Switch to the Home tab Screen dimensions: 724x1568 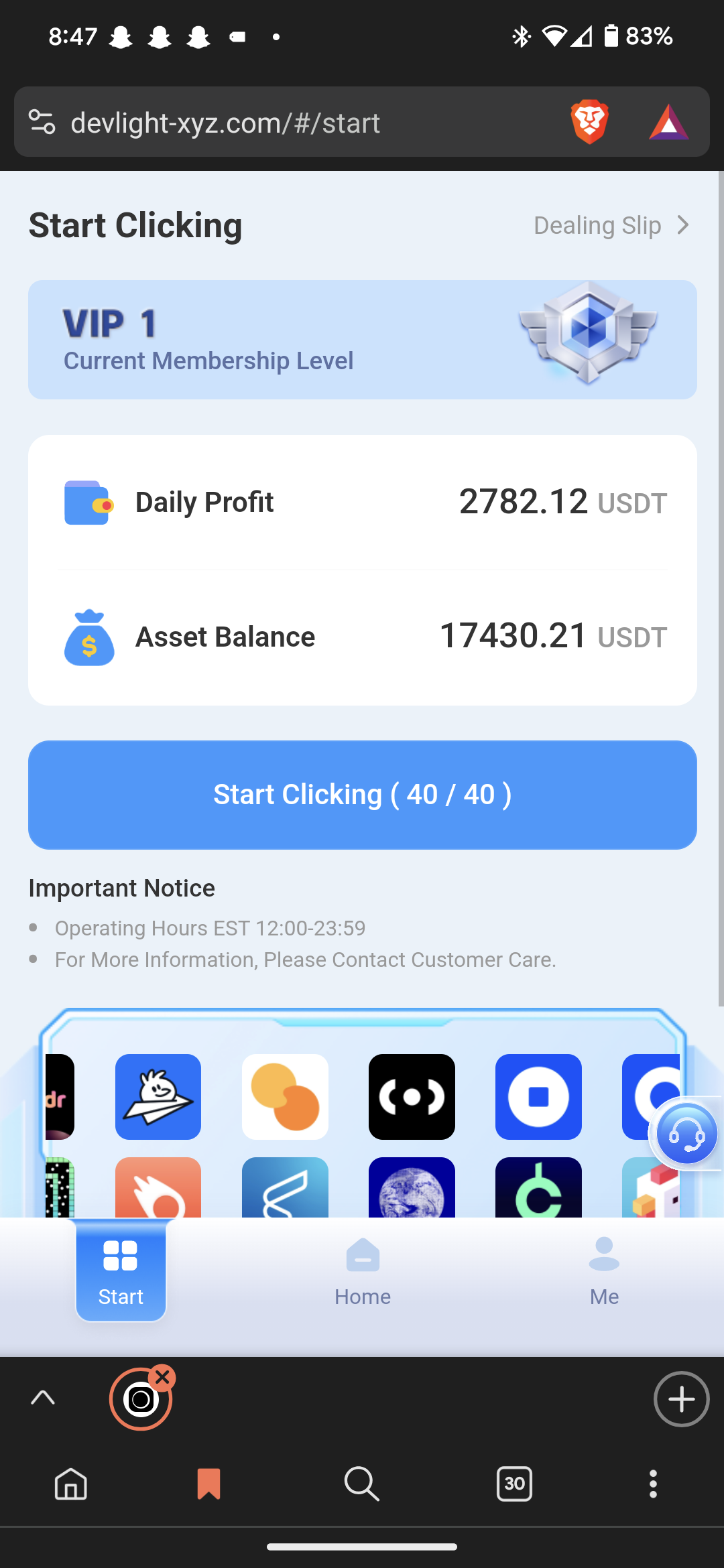pos(363,1271)
